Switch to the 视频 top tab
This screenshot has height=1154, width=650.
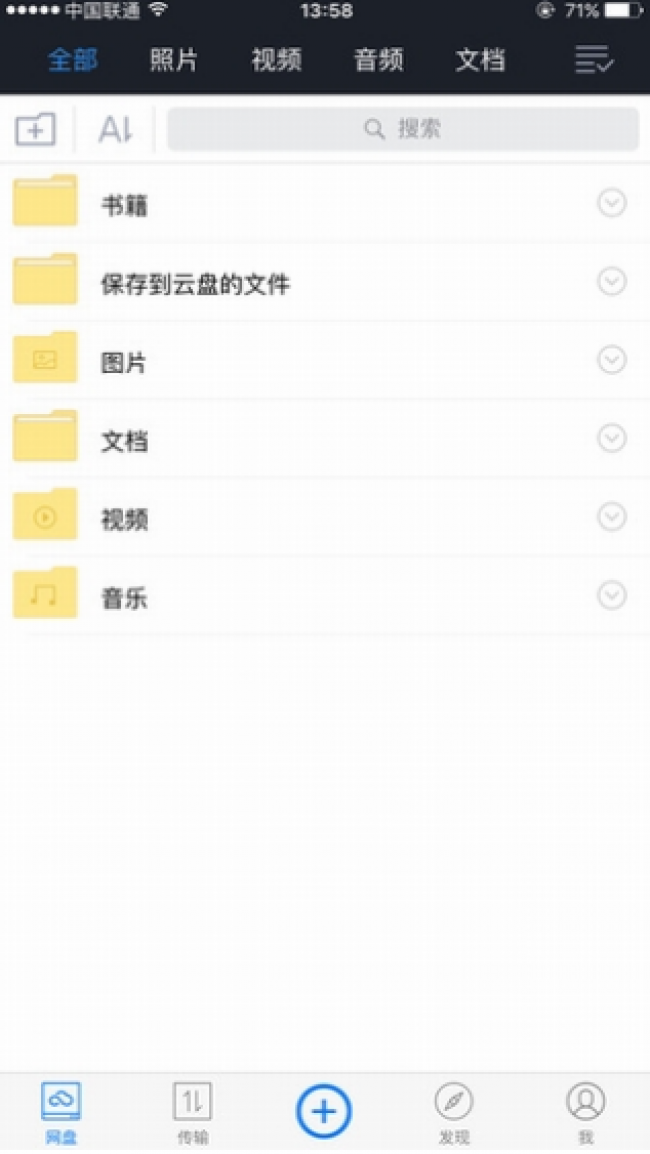tap(276, 60)
